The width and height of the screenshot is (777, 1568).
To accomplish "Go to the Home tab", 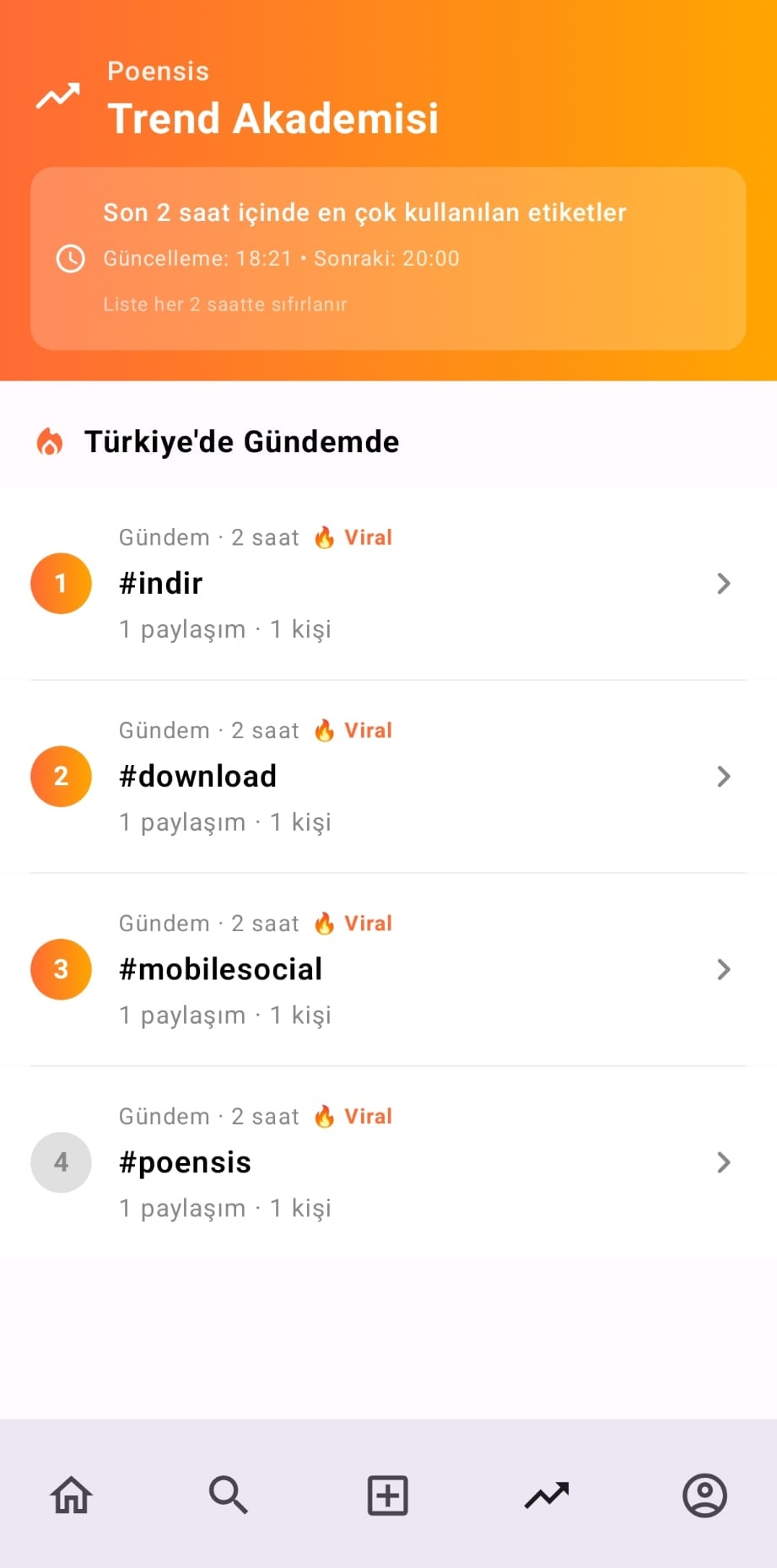I will click(x=72, y=1495).
